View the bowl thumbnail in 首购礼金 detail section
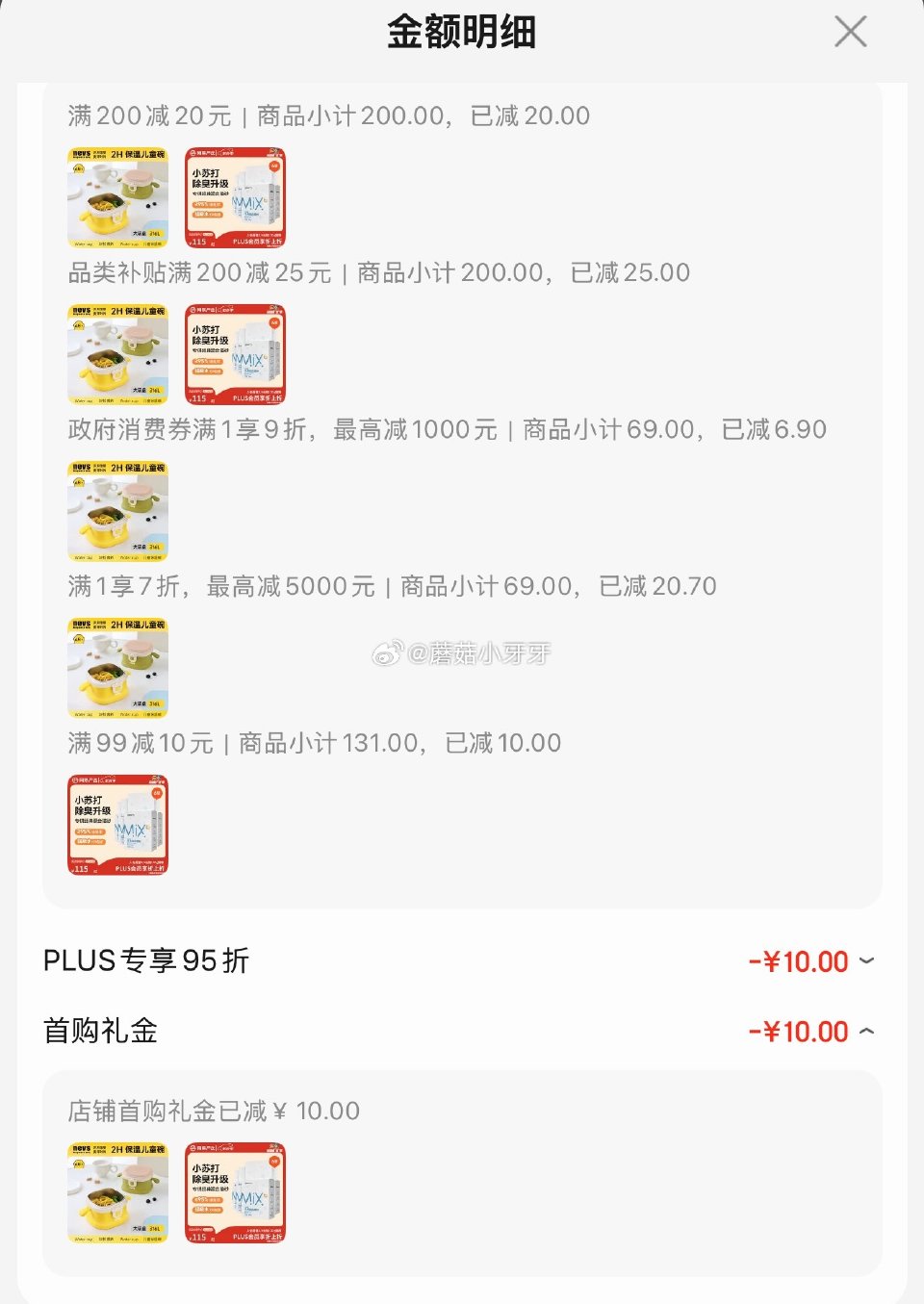 (116, 1192)
